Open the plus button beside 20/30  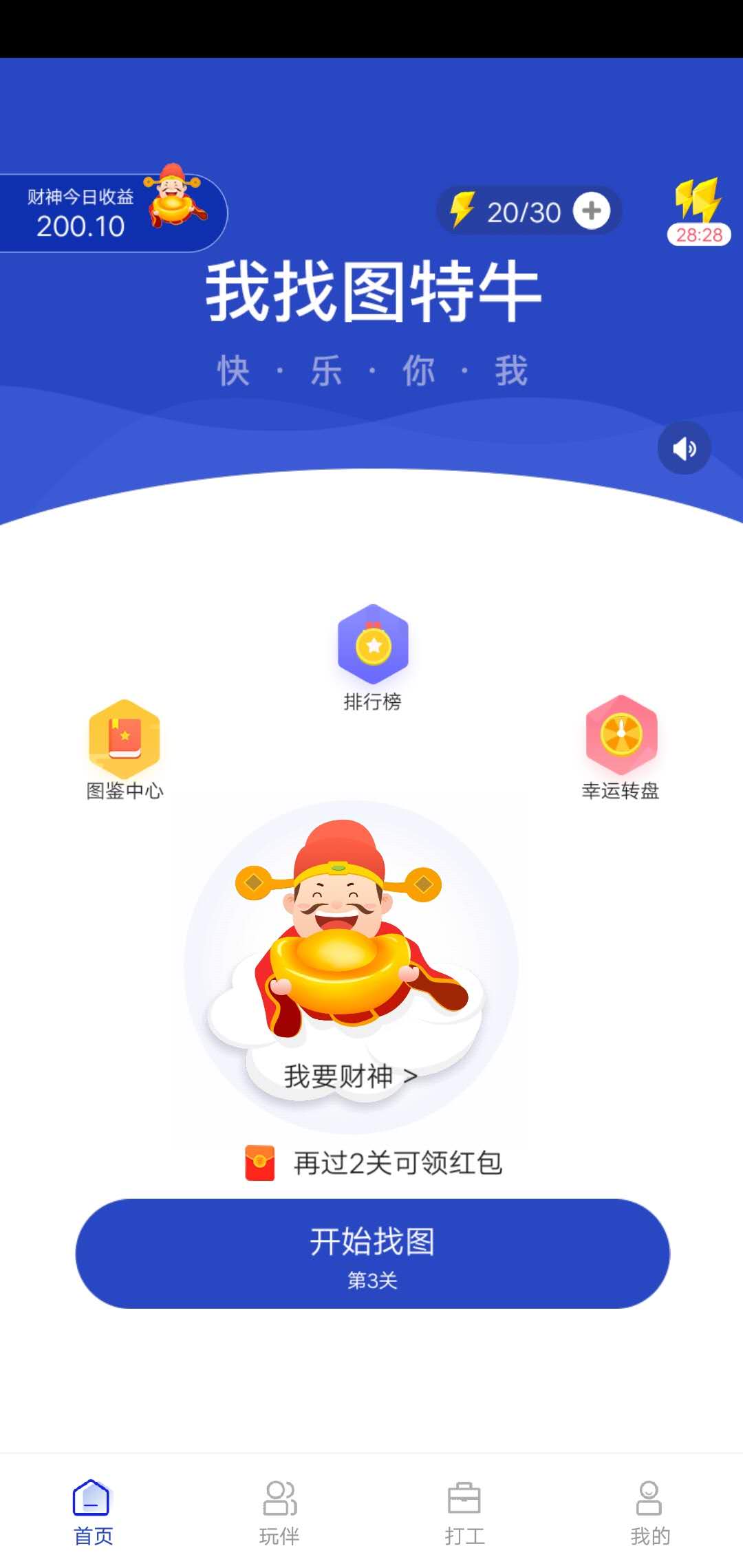(x=592, y=211)
